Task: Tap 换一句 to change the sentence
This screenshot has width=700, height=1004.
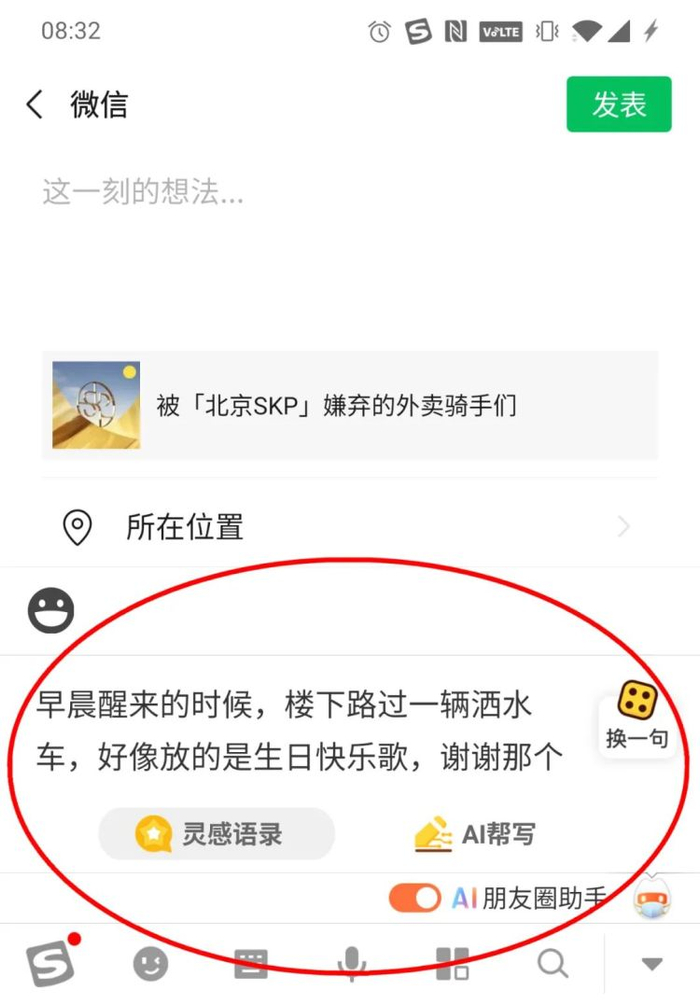Action: click(637, 718)
